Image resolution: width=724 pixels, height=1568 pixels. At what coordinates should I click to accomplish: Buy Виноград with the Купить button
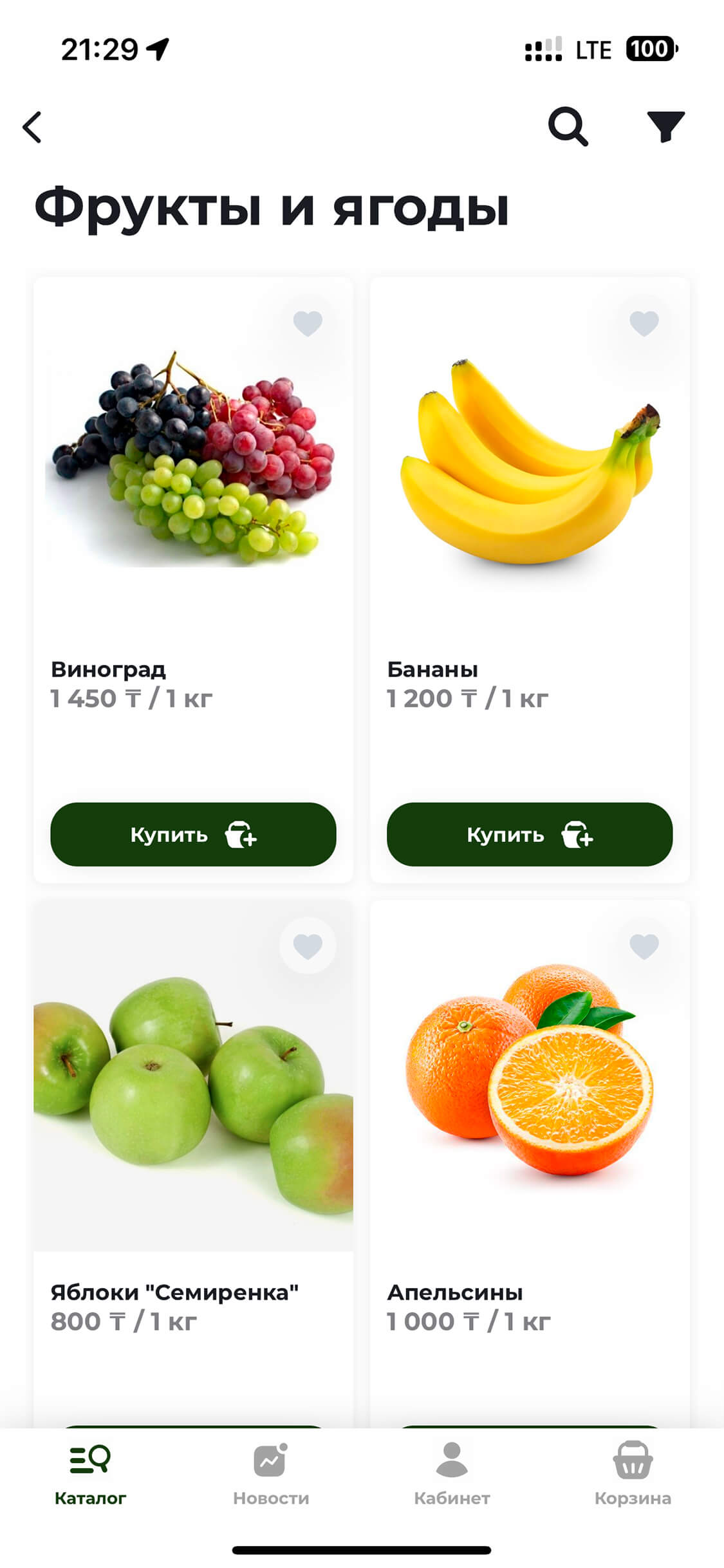(x=193, y=834)
